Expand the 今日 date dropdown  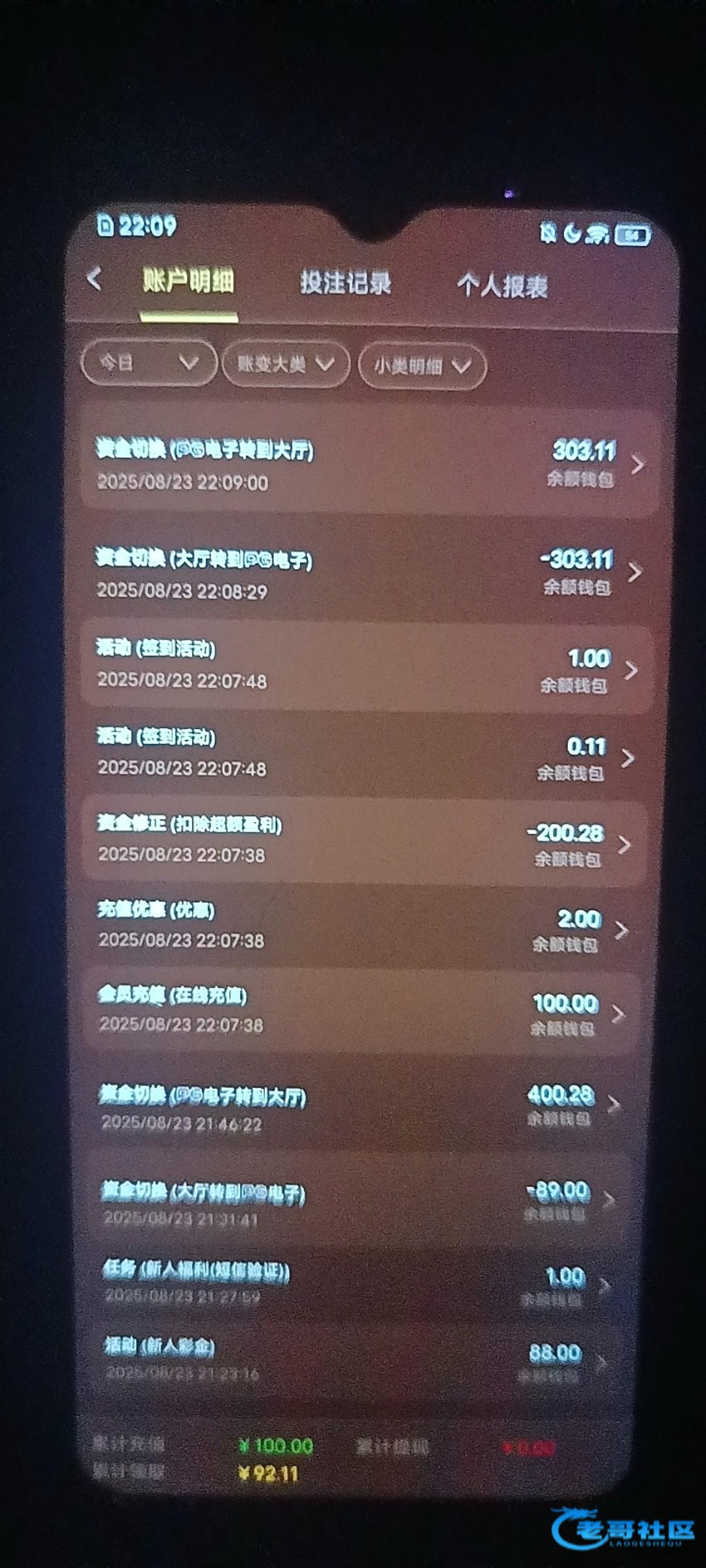tap(149, 363)
